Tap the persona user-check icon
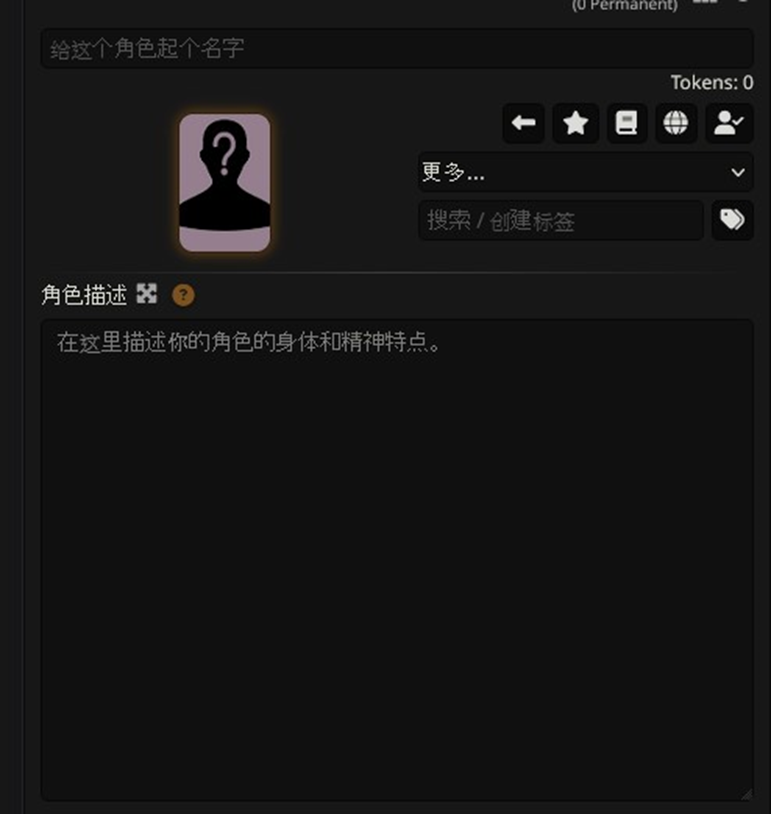 tap(729, 123)
